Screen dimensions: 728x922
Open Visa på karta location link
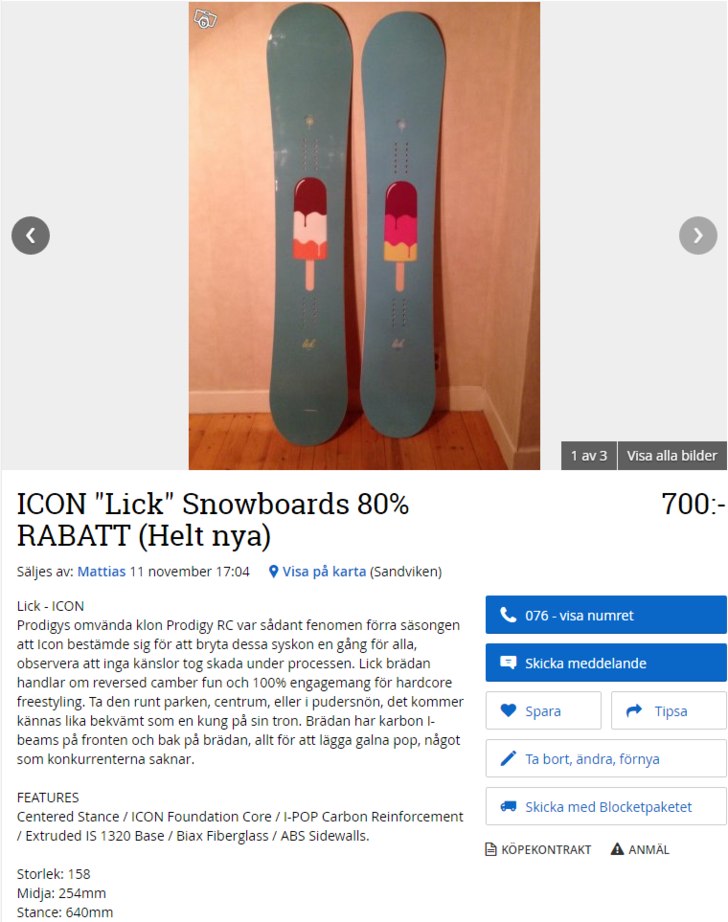(316, 572)
